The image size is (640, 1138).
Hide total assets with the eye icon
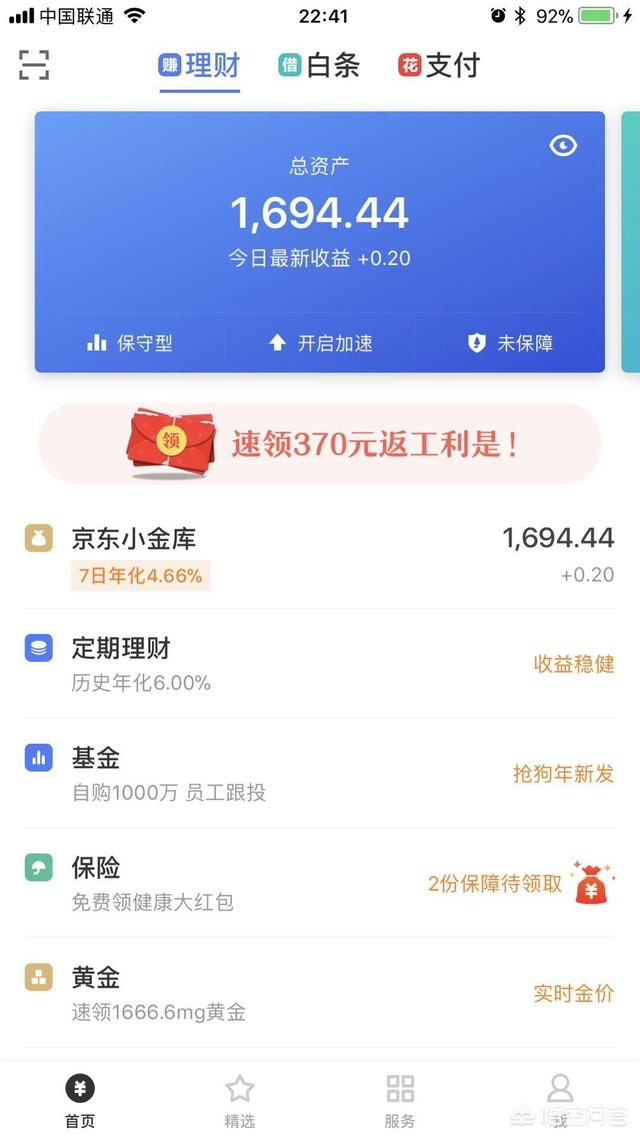(x=563, y=146)
